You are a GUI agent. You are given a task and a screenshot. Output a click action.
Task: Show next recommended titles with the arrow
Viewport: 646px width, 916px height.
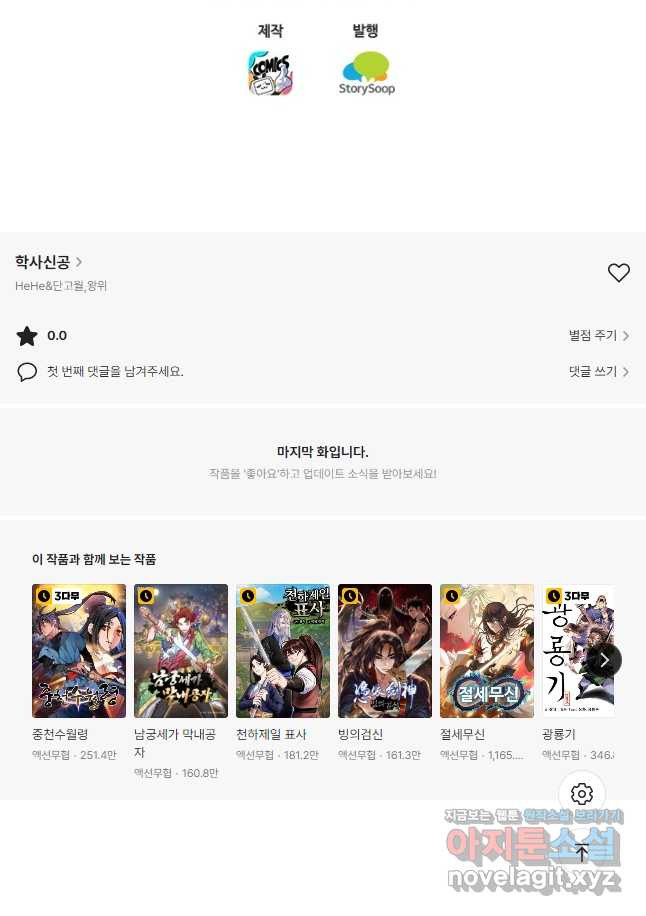(x=604, y=660)
